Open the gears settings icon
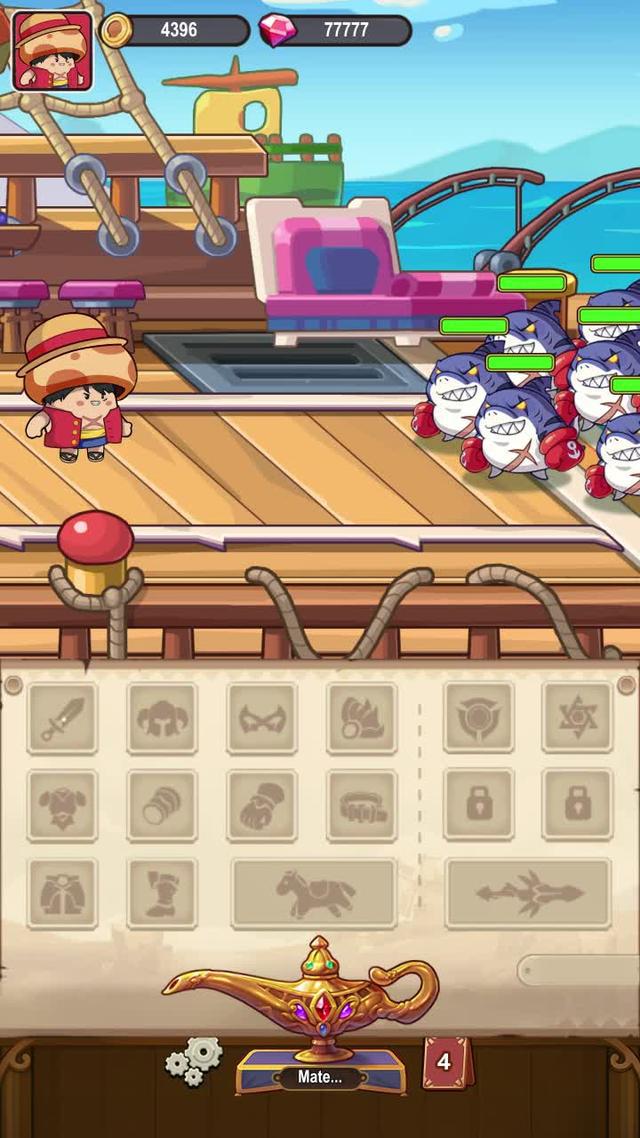640x1138 pixels. pos(193,1061)
